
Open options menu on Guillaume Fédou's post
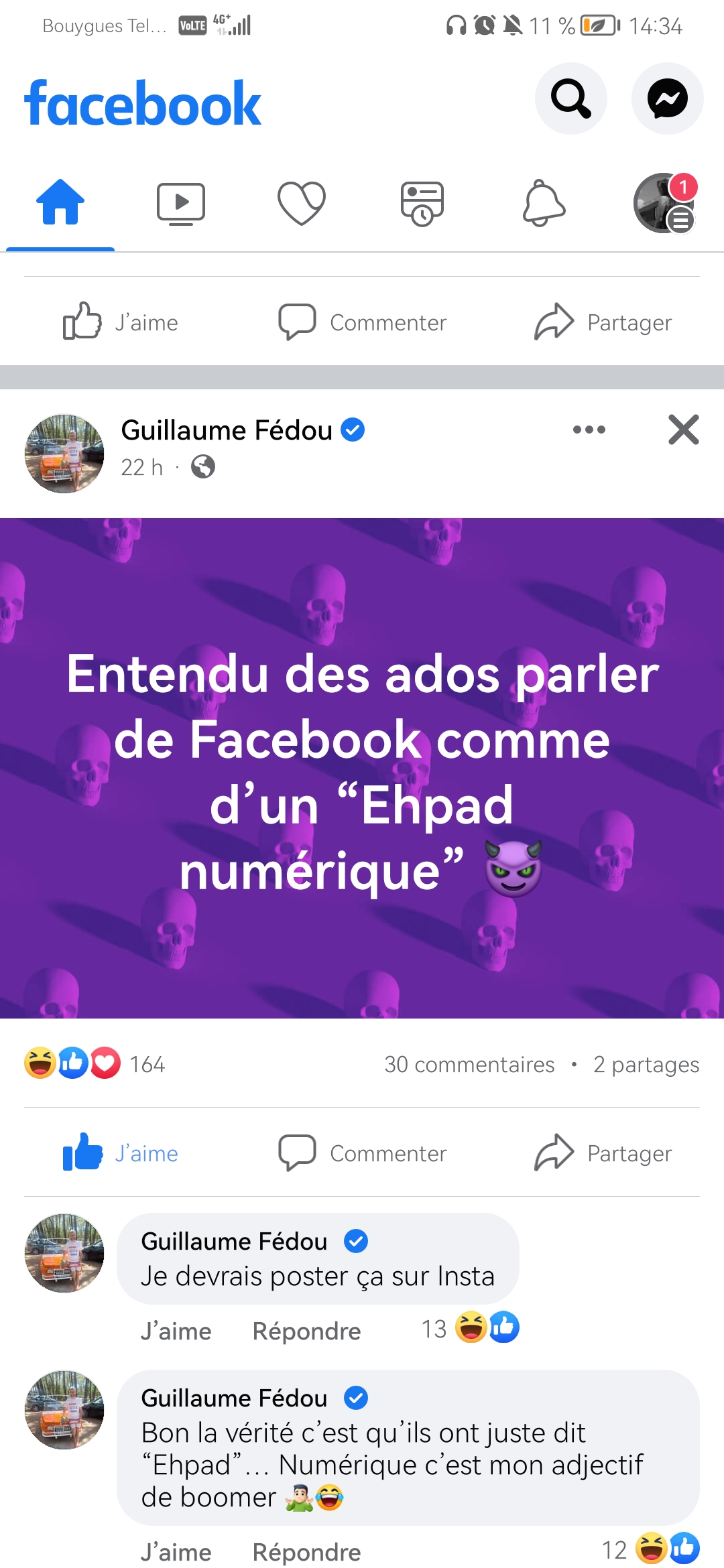[589, 430]
